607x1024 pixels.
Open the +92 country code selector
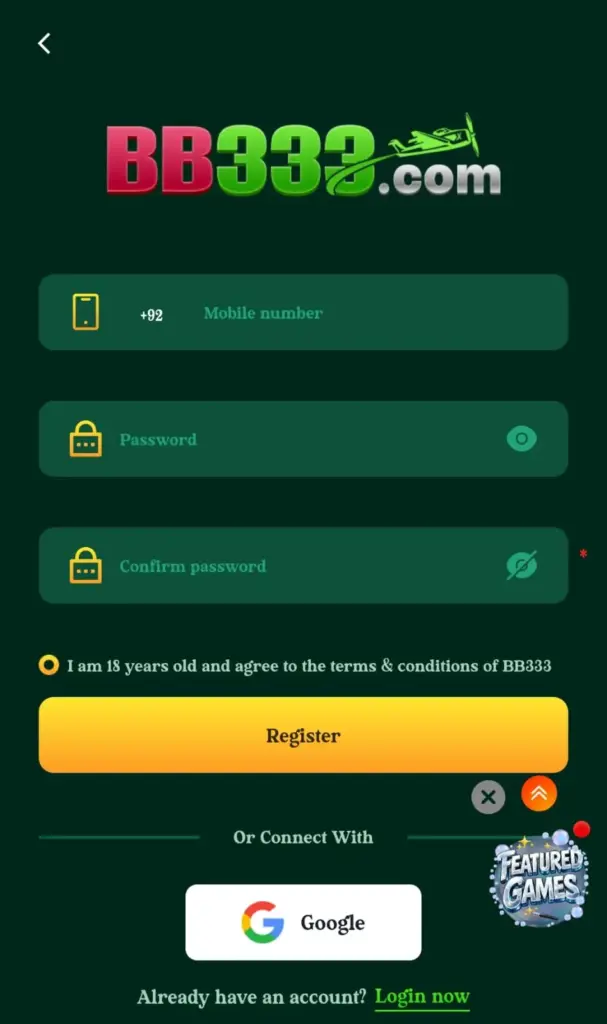tap(151, 315)
